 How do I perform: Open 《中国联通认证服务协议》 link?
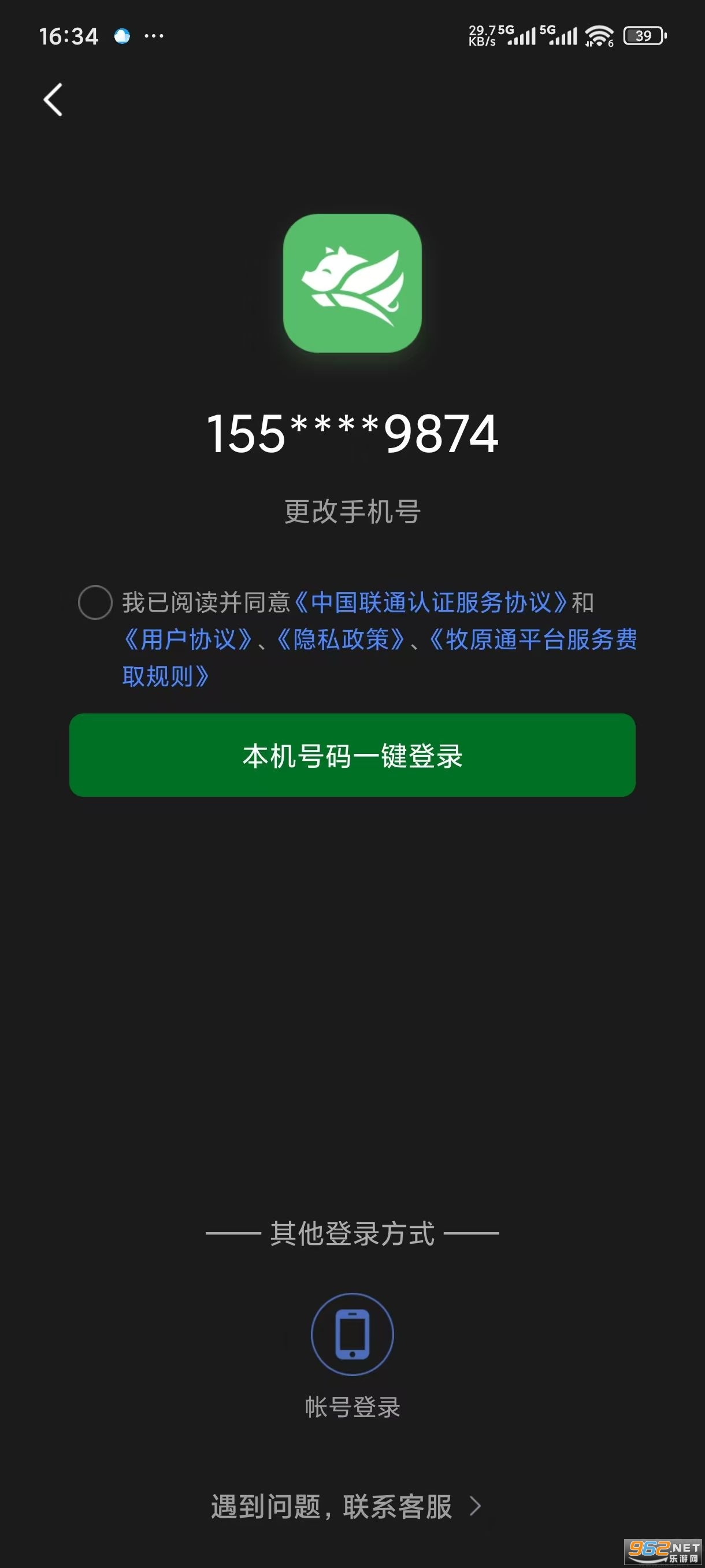tap(431, 602)
